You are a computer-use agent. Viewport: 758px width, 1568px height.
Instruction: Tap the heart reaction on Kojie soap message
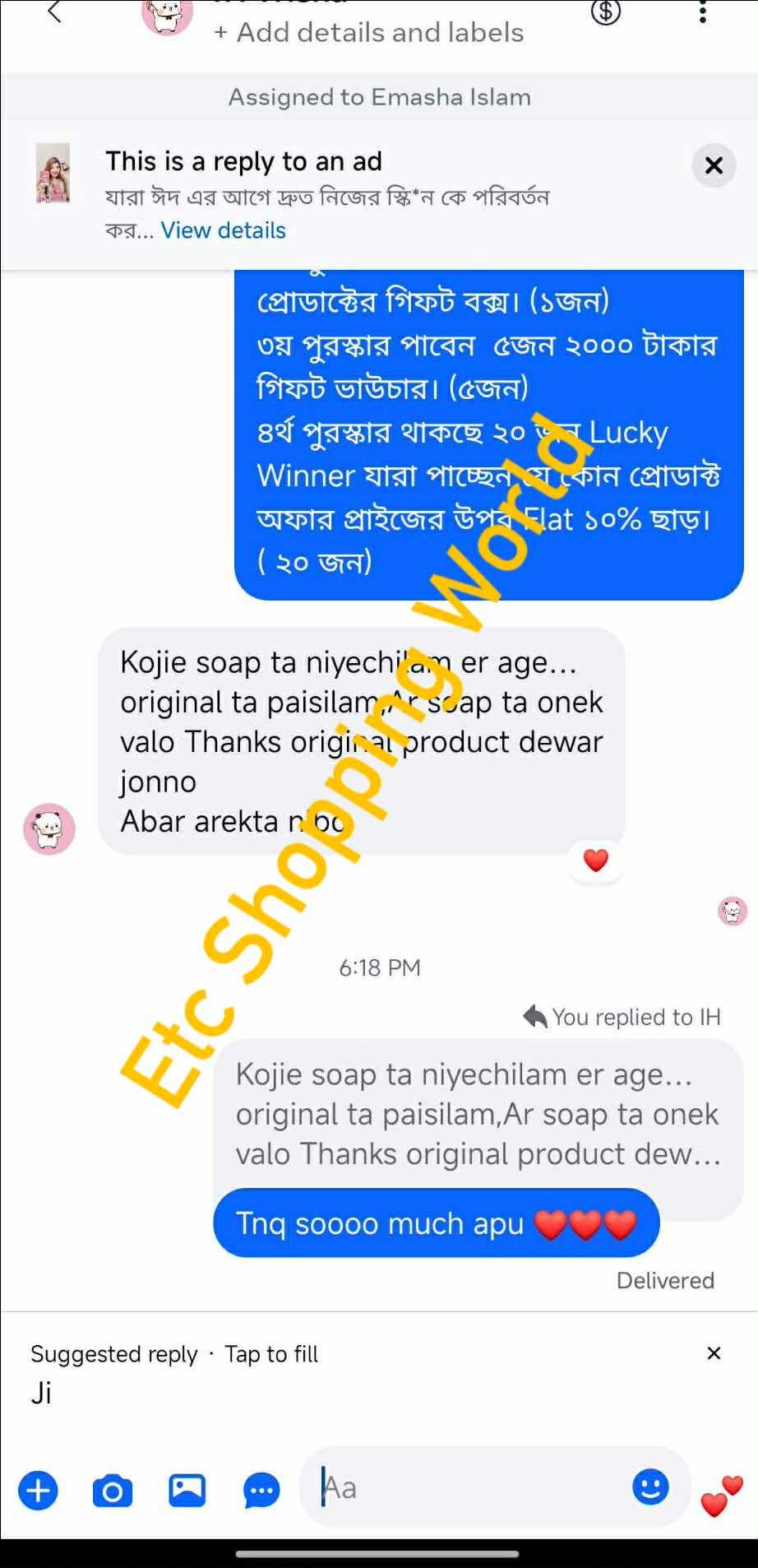pyautogui.click(x=596, y=861)
